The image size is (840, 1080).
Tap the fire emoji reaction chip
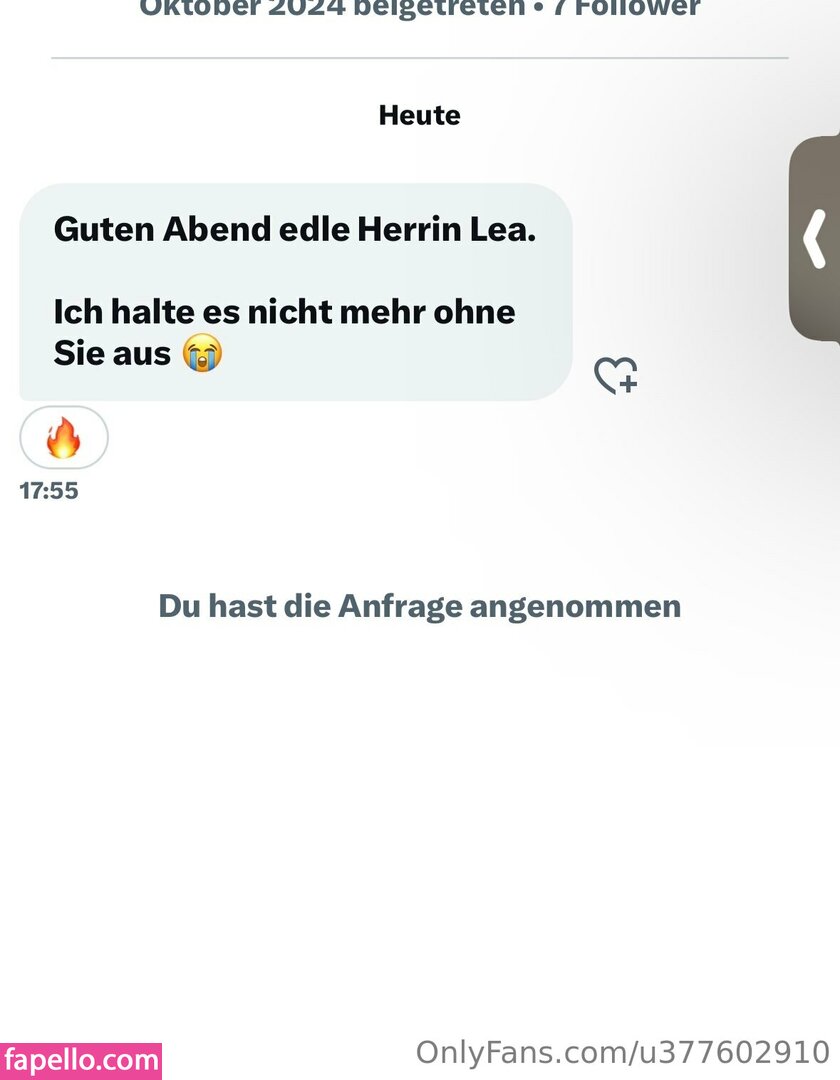click(x=64, y=438)
